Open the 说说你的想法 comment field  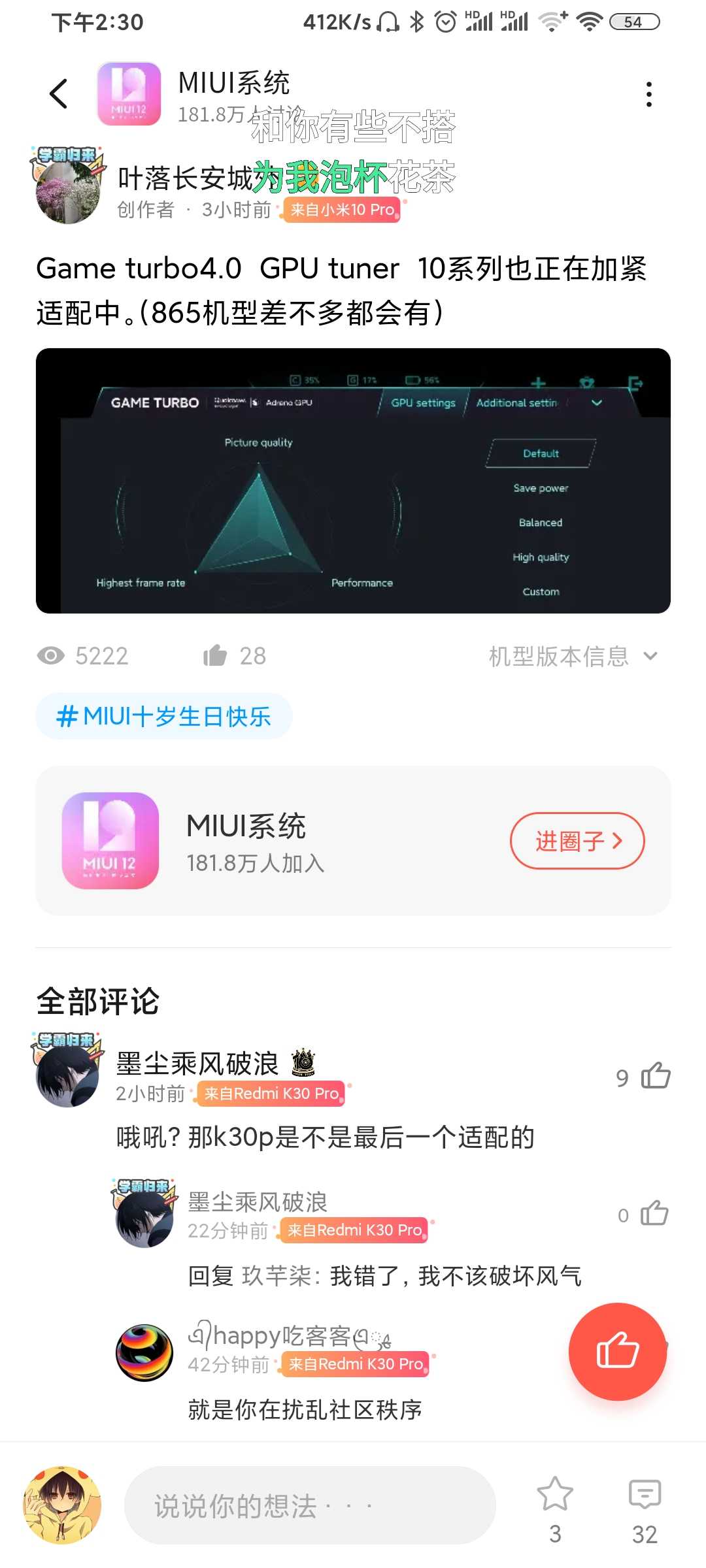[310, 1505]
